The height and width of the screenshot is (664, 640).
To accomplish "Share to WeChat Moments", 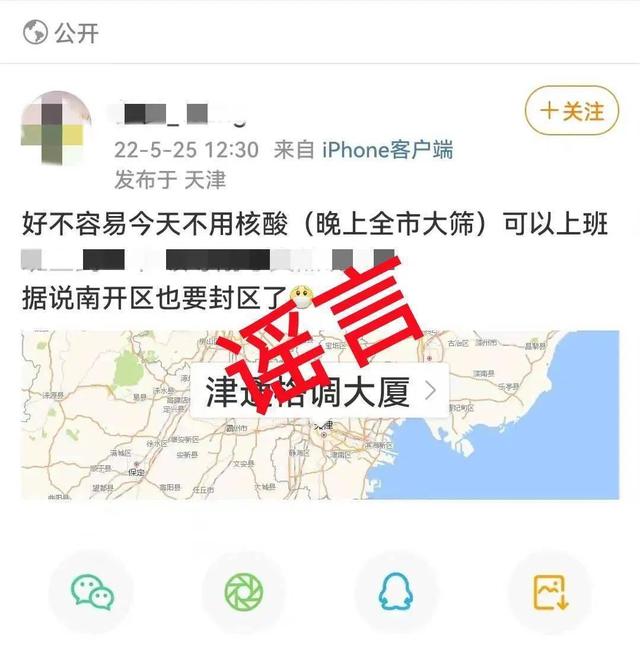I will point(244,593).
